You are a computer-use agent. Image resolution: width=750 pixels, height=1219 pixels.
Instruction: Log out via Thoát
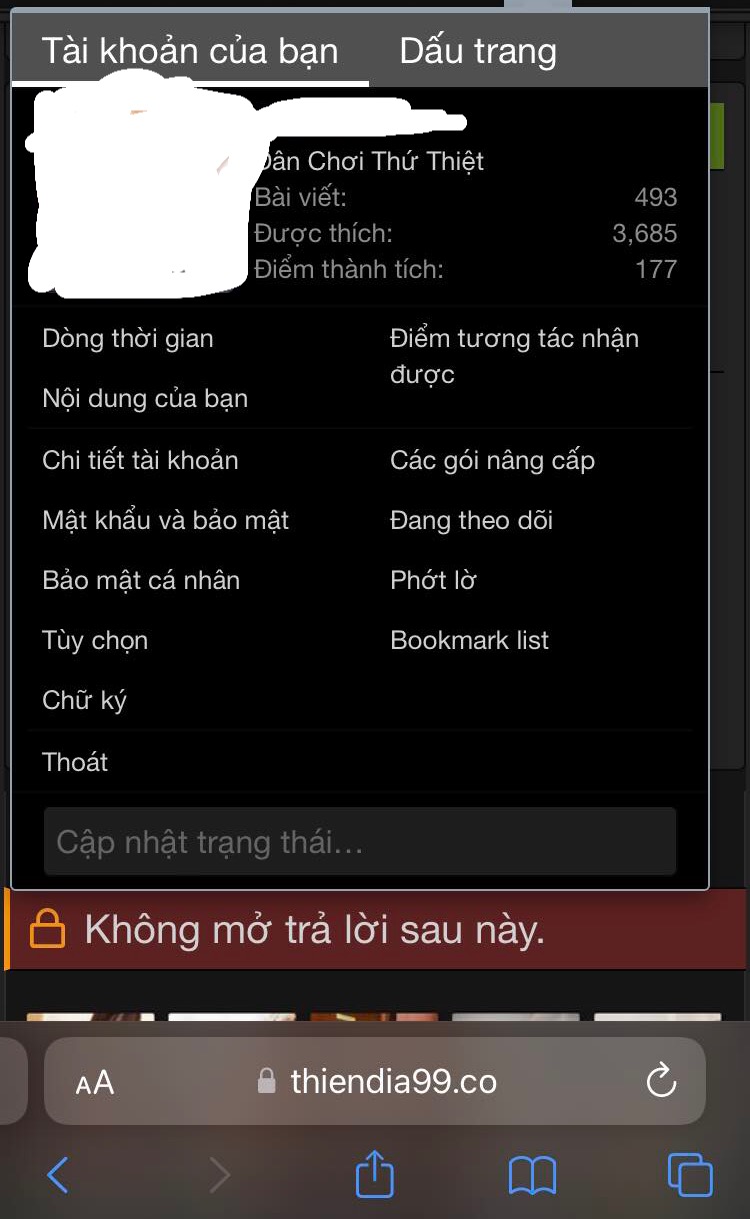tap(75, 763)
